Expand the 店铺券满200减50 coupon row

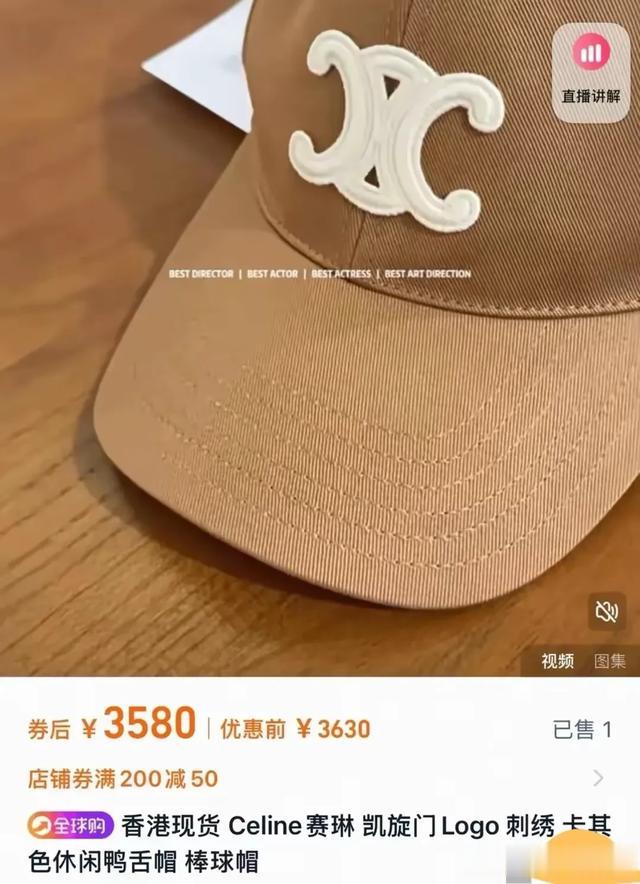(598, 778)
